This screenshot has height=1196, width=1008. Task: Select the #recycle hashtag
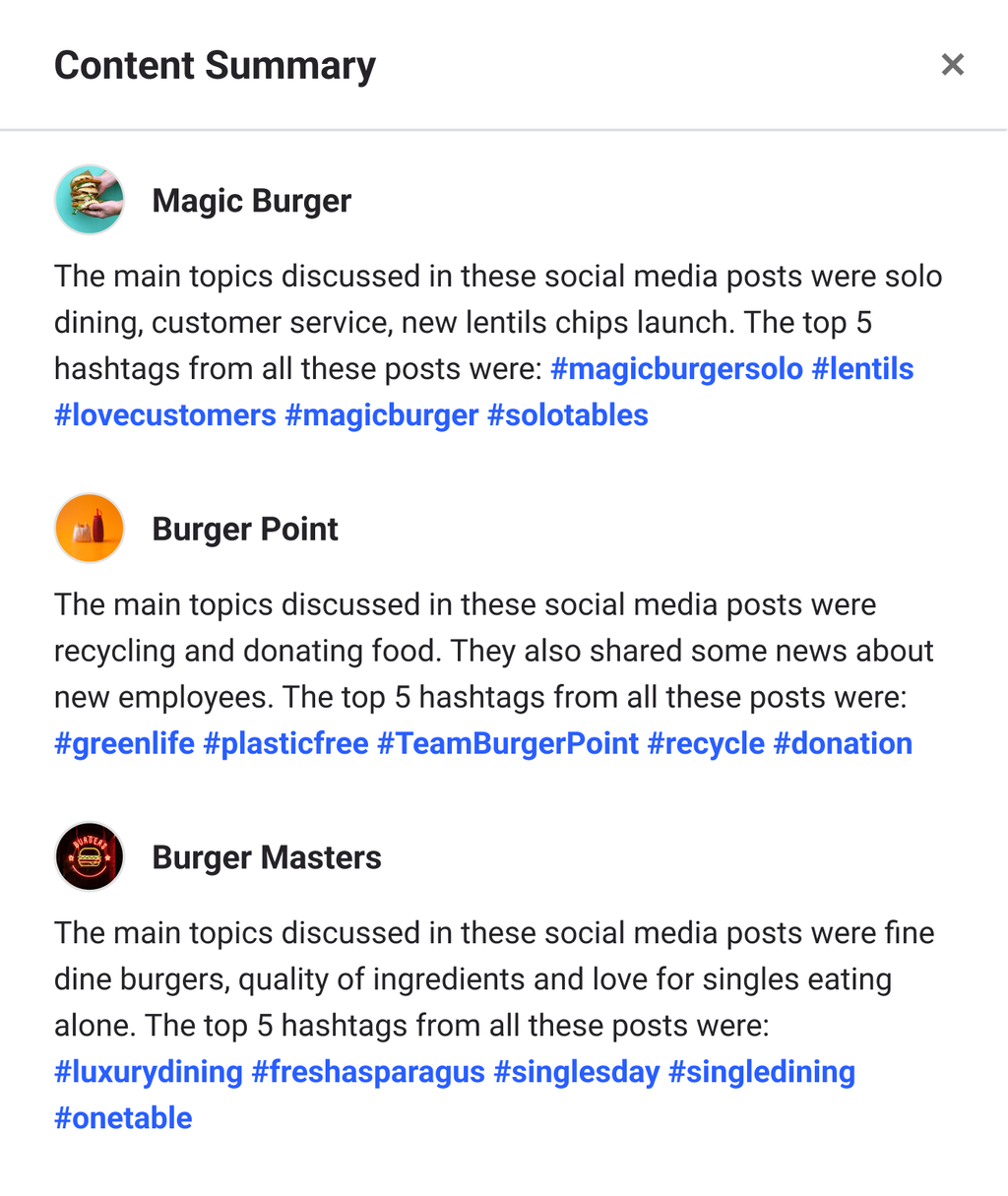click(706, 743)
